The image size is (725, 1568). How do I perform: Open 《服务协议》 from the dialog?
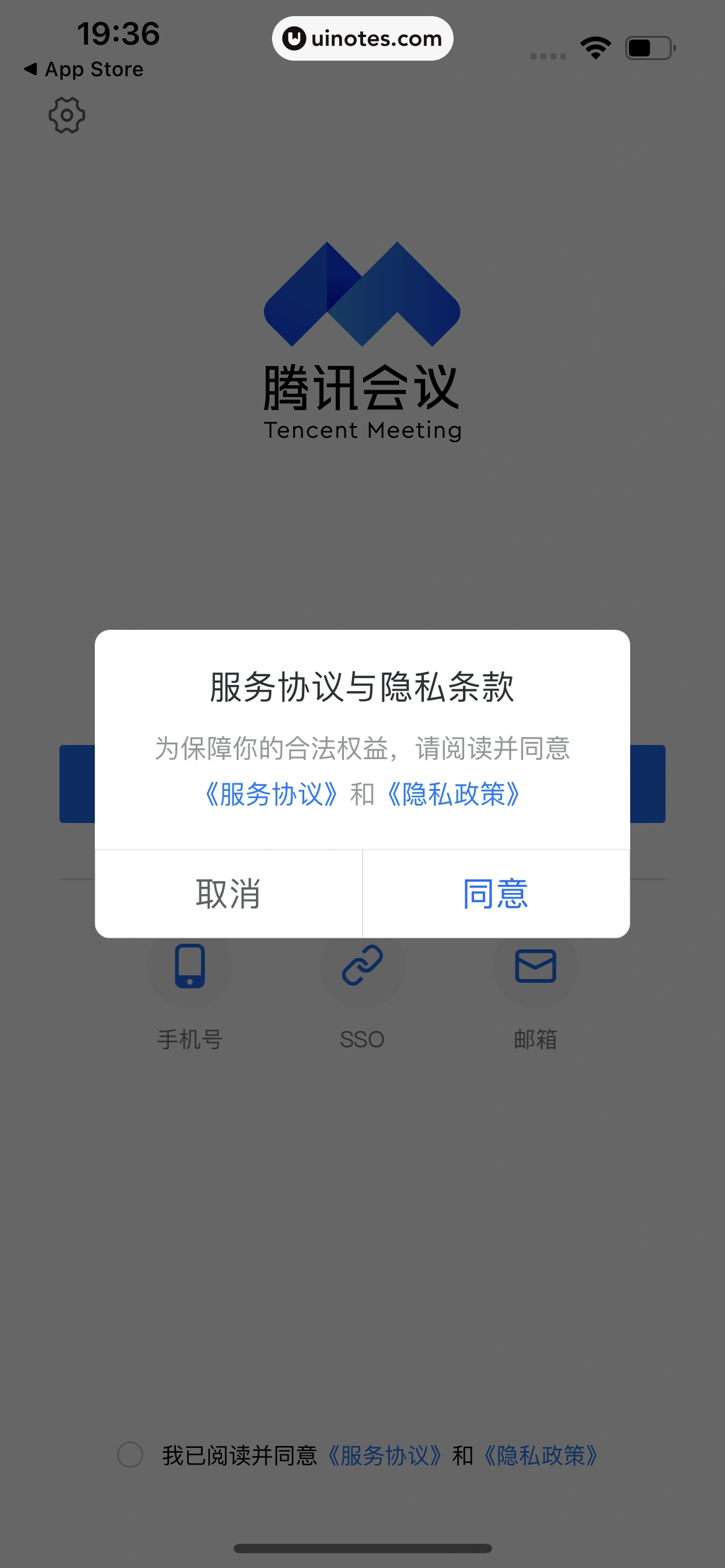point(270,797)
